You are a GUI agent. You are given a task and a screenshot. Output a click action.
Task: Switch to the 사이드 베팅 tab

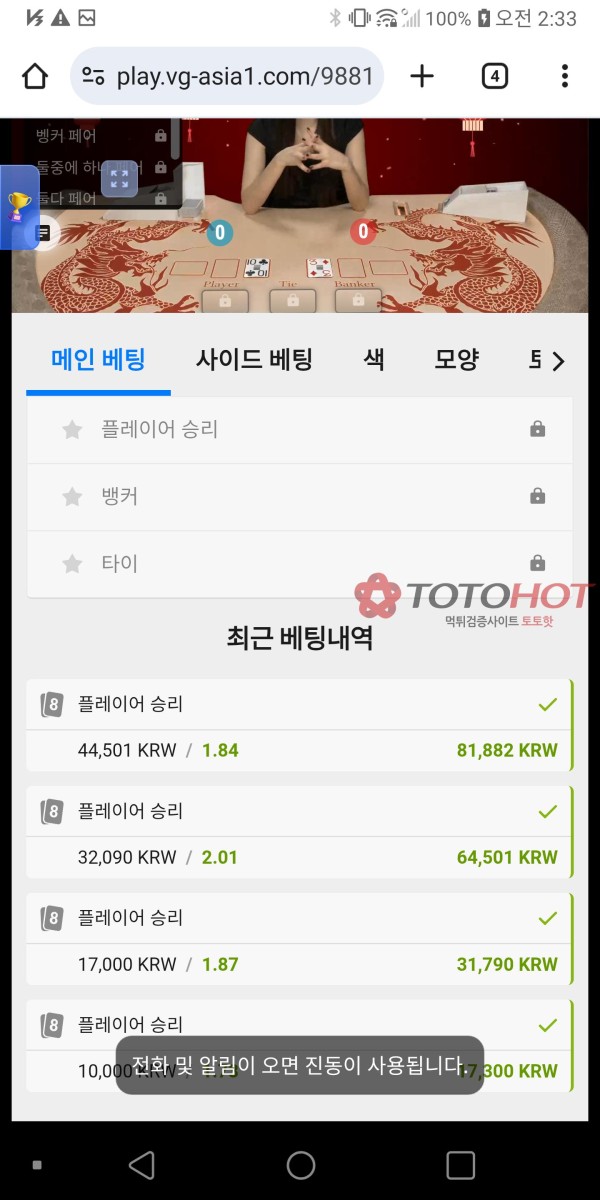pos(254,360)
